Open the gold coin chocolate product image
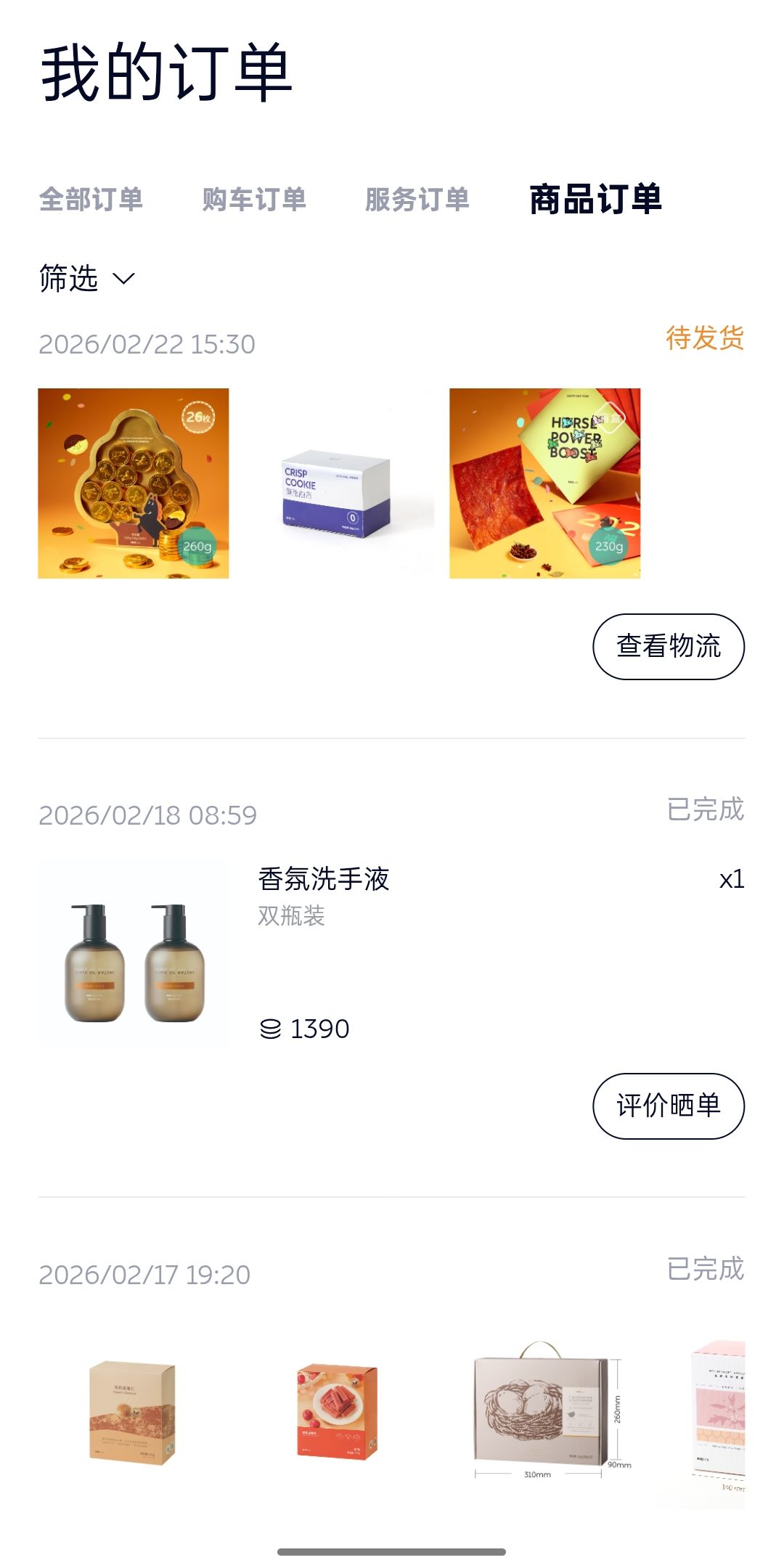784x1568 pixels. coord(134,483)
